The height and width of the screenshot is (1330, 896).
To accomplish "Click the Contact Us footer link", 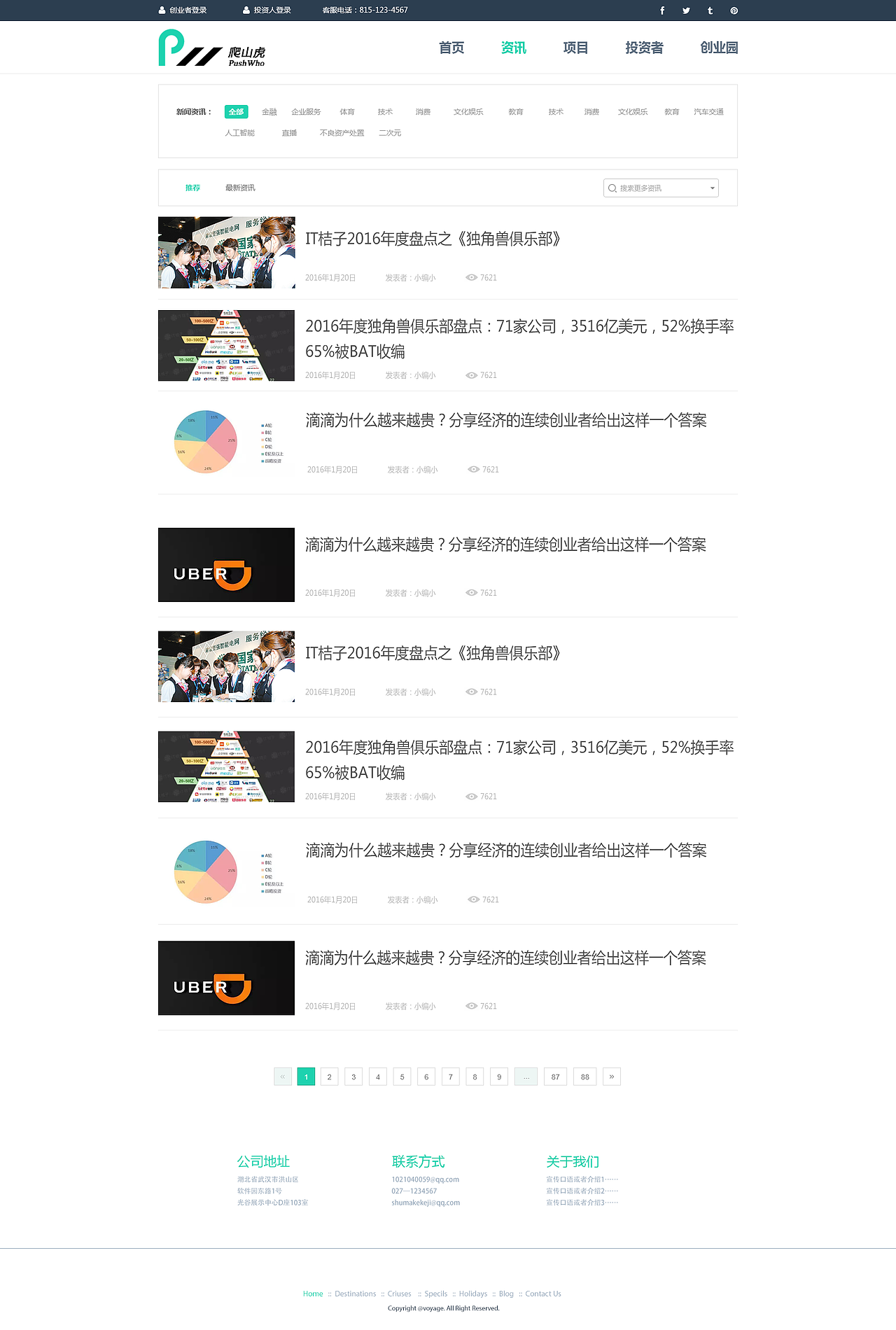I will (543, 1294).
